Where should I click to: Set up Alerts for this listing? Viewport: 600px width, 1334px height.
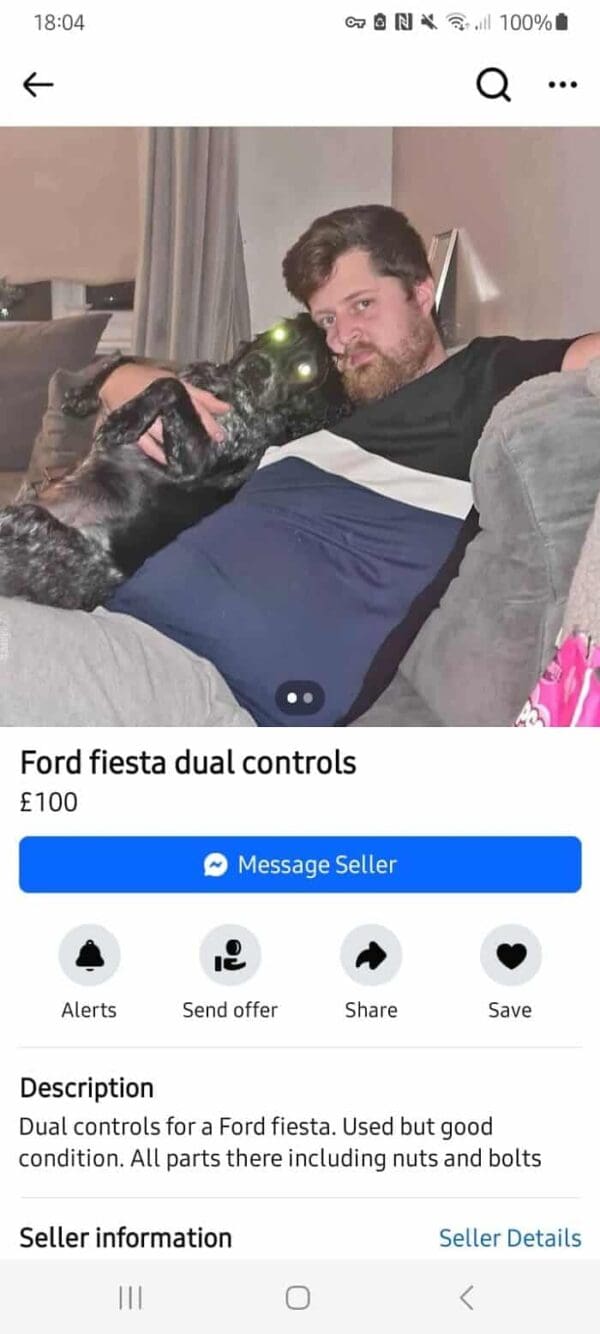(x=89, y=956)
